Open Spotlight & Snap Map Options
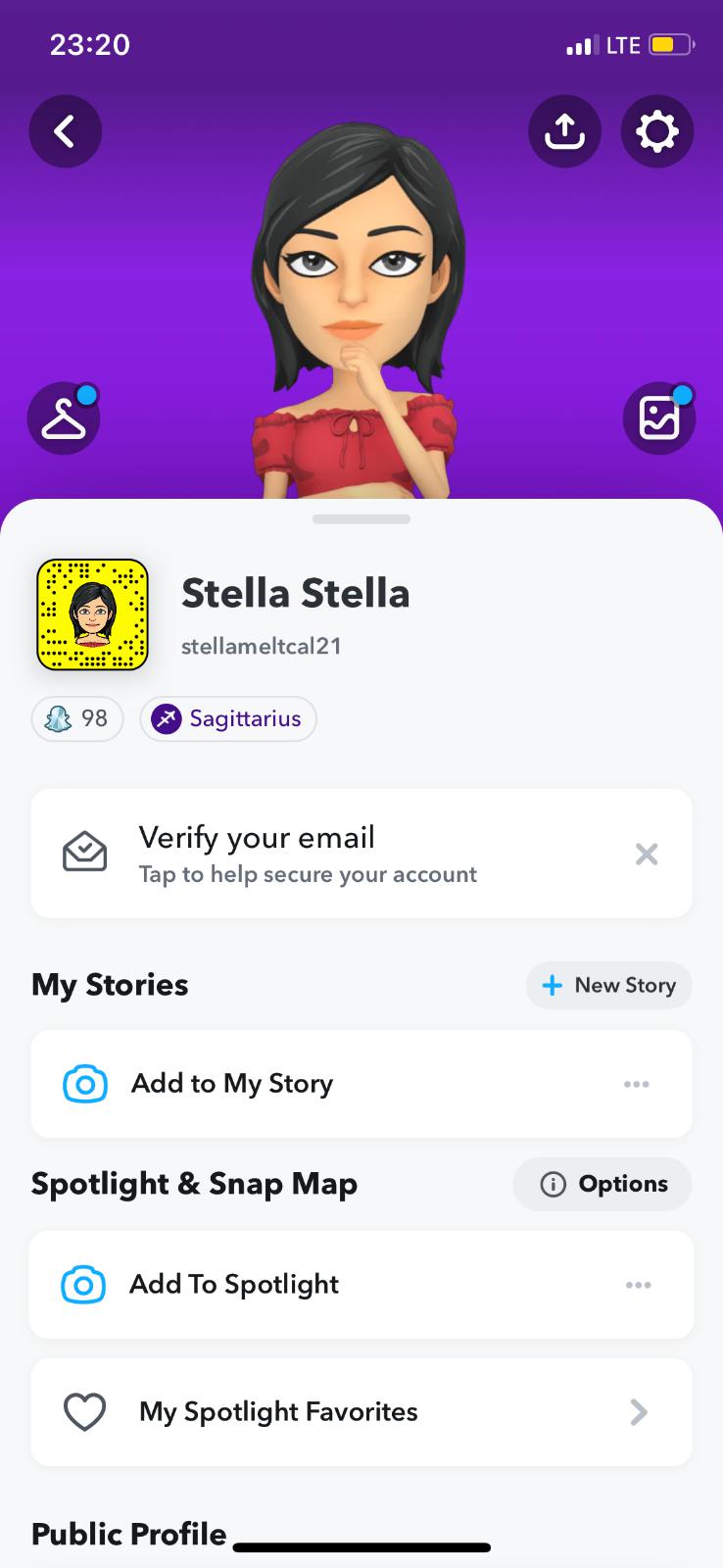 point(602,1185)
